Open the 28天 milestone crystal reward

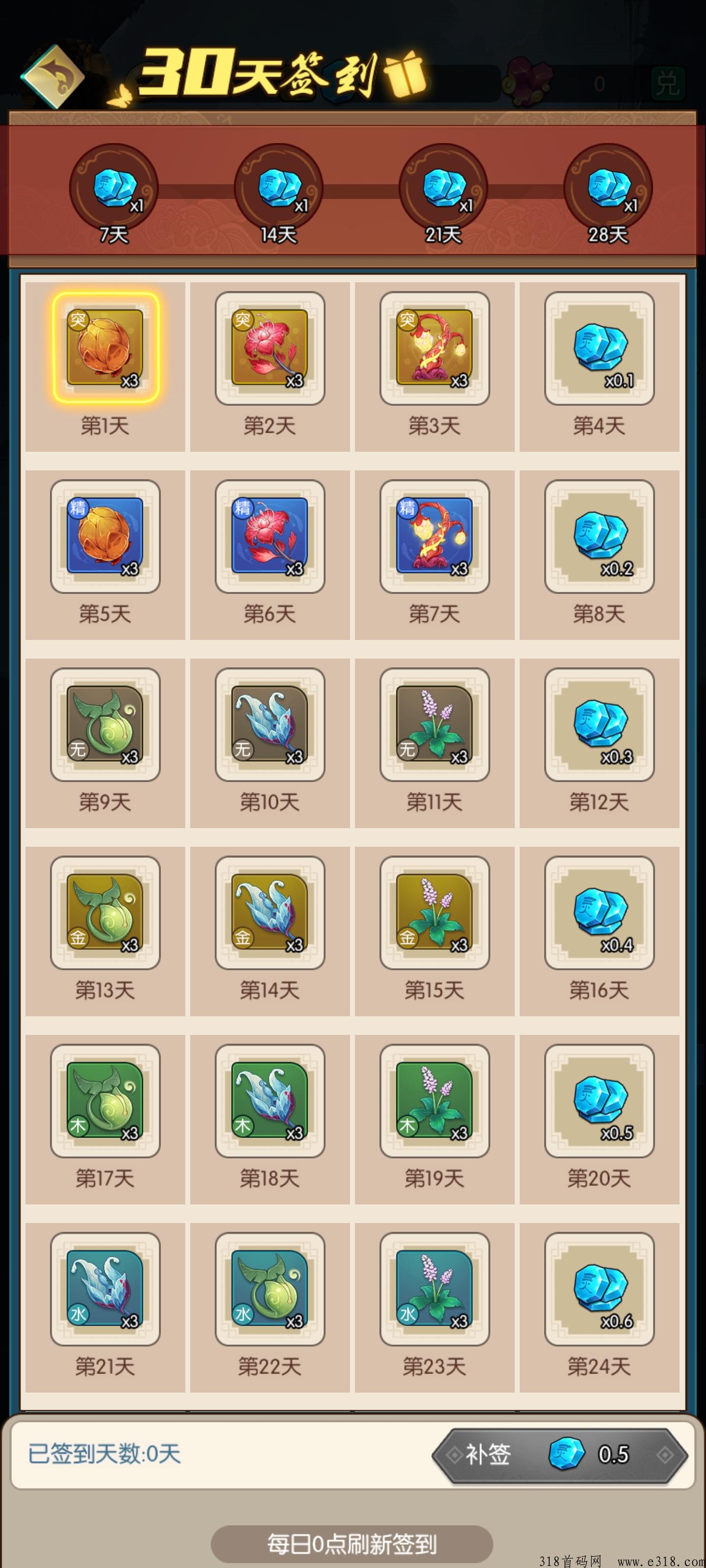coord(608,188)
